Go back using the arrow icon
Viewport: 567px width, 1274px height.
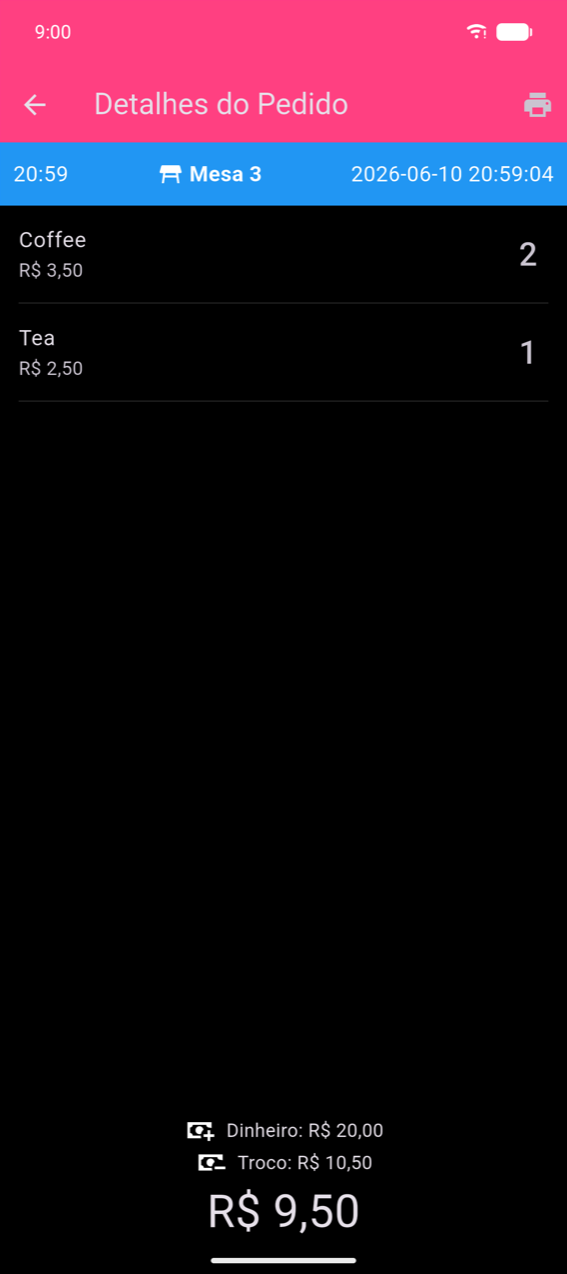pyautogui.click(x=35, y=104)
